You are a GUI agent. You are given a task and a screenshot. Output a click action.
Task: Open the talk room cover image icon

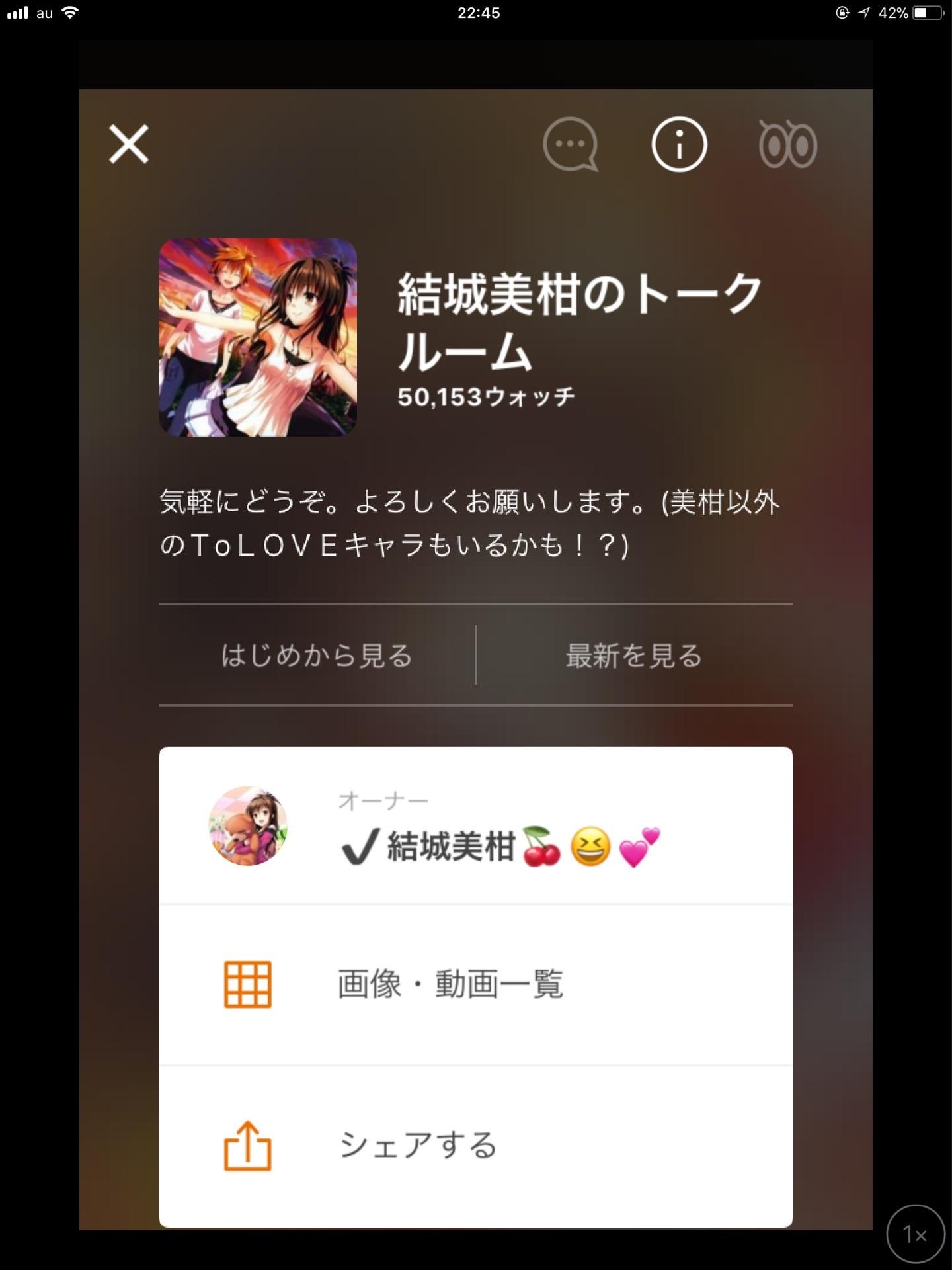[258, 337]
